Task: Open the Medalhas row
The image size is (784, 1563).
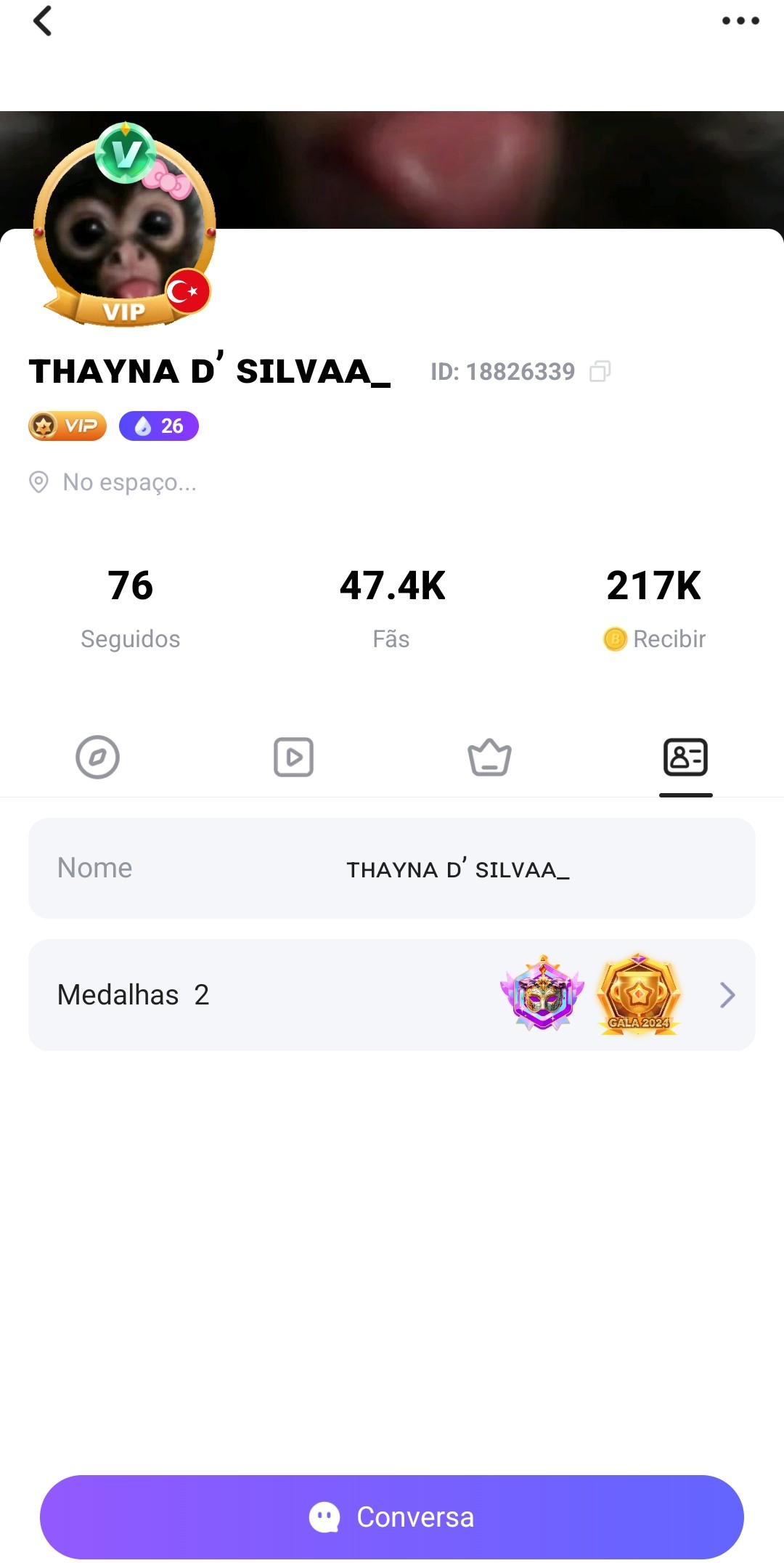Action: [x=392, y=995]
